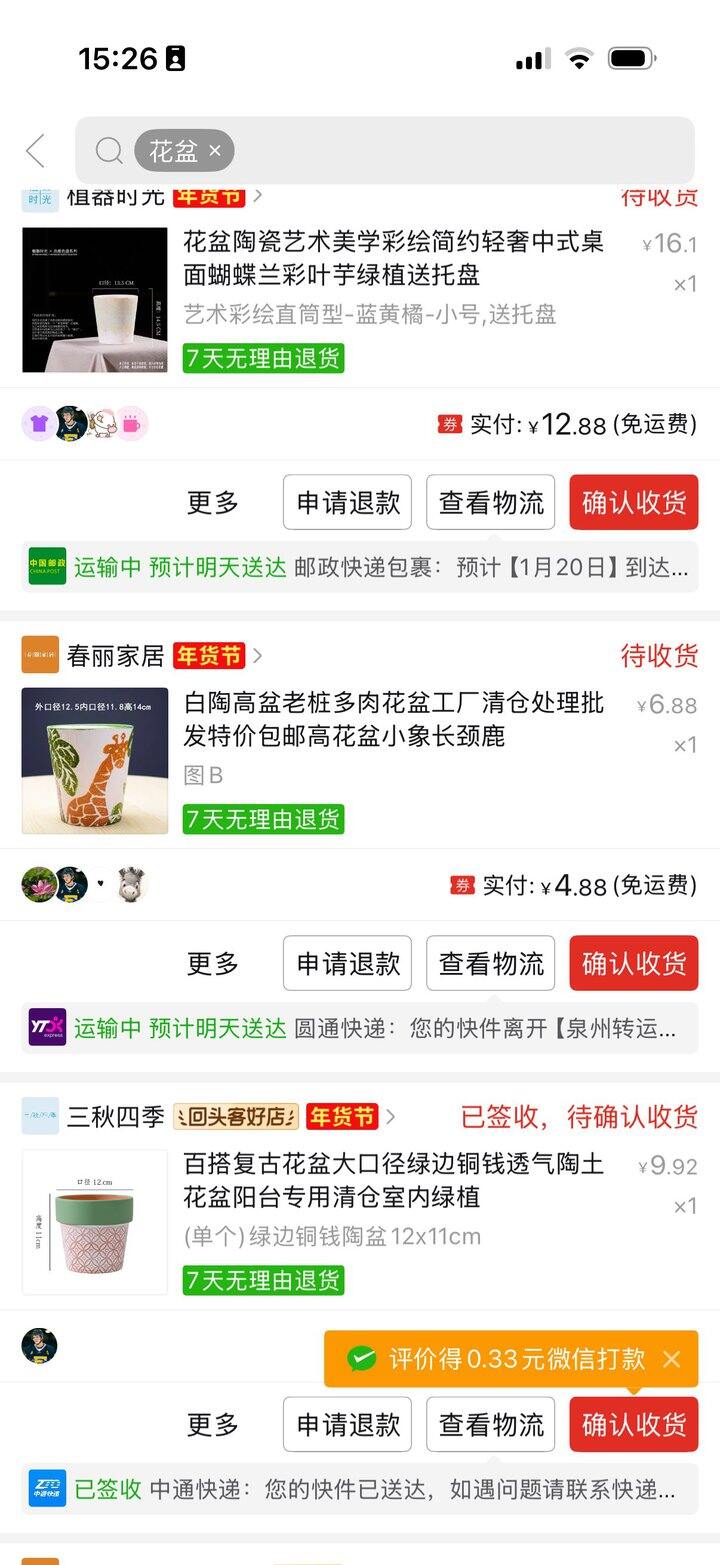The width and height of the screenshot is (720, 1565).
Task: Open the 蝴蝶兰彩叶芋 ceramic pot product image
Action: [x=95, y=300]
